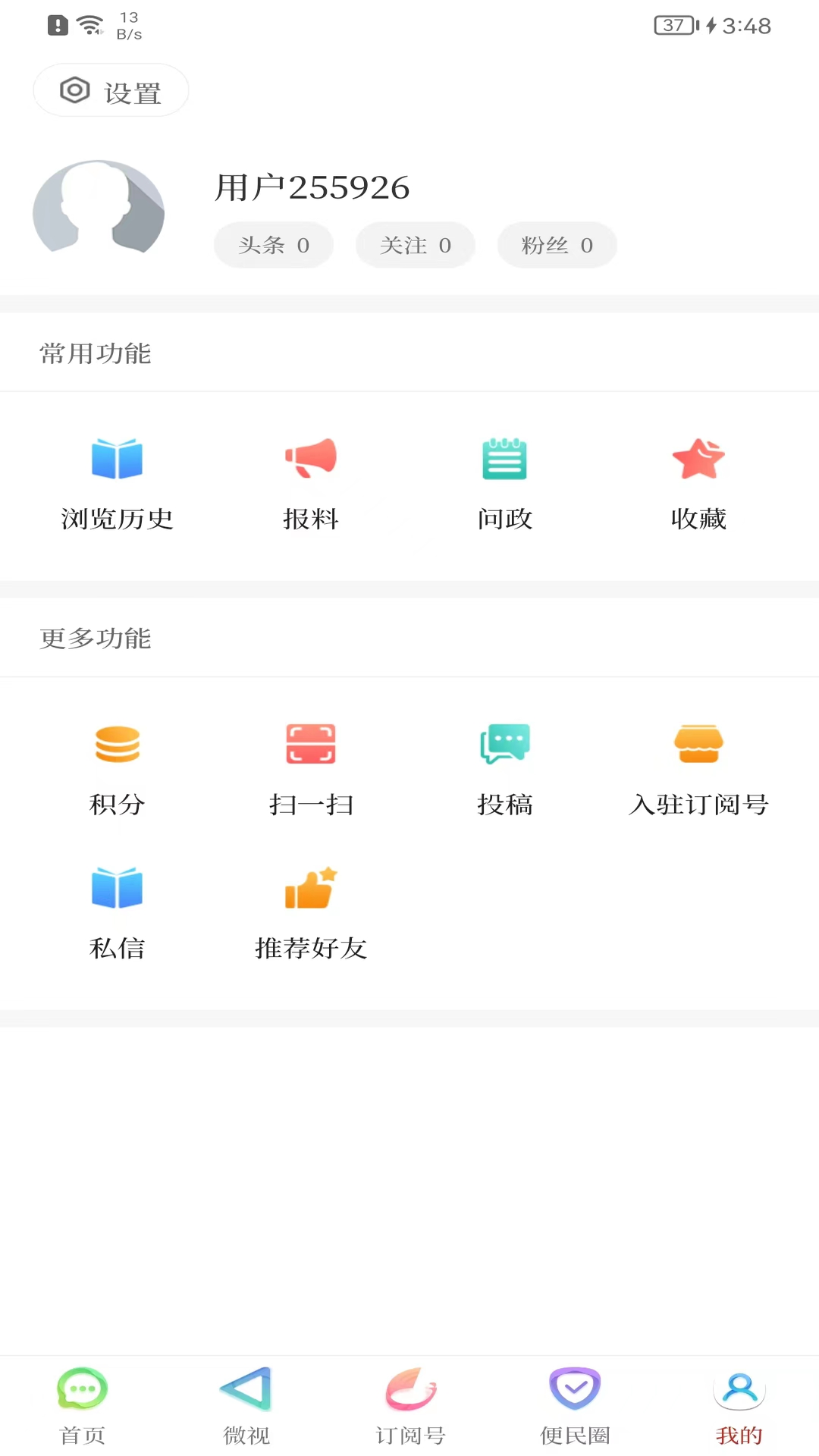Open the 积分 points icon

click(117, 744)
